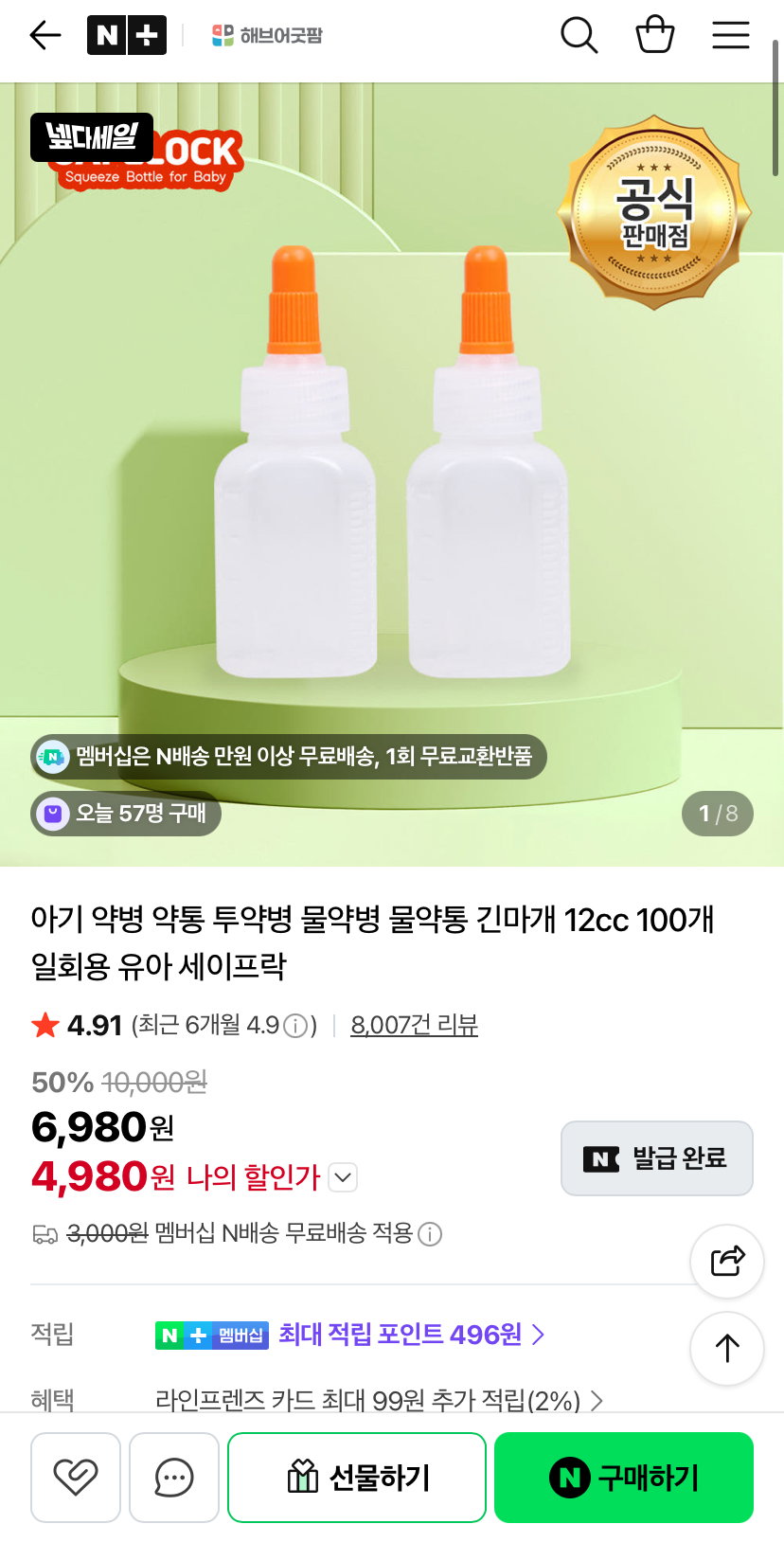Tap the 발급 완료 coupon button
784x1542 pixels.
[657, 1158]
